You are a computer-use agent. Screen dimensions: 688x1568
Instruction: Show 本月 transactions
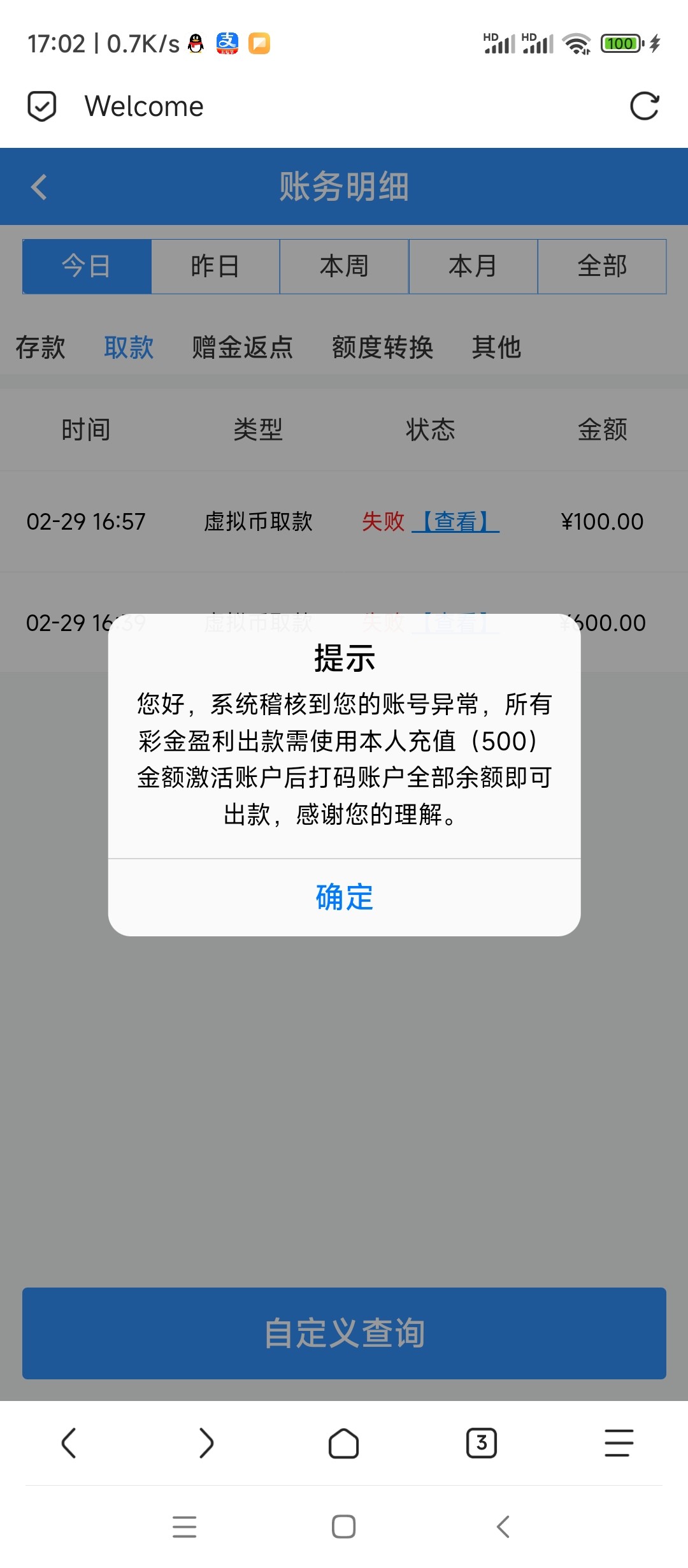pos(473,266)
